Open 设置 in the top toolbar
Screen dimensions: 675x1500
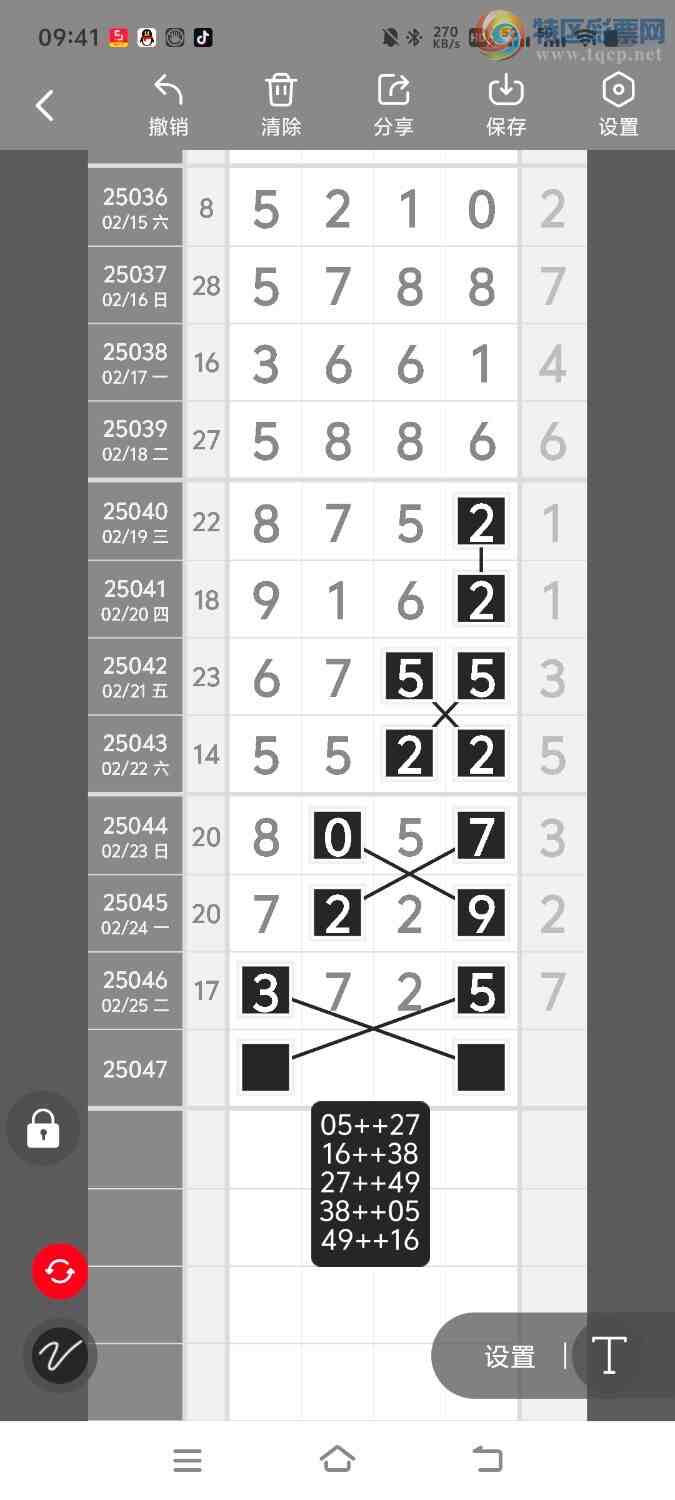[x=618, y=105]
